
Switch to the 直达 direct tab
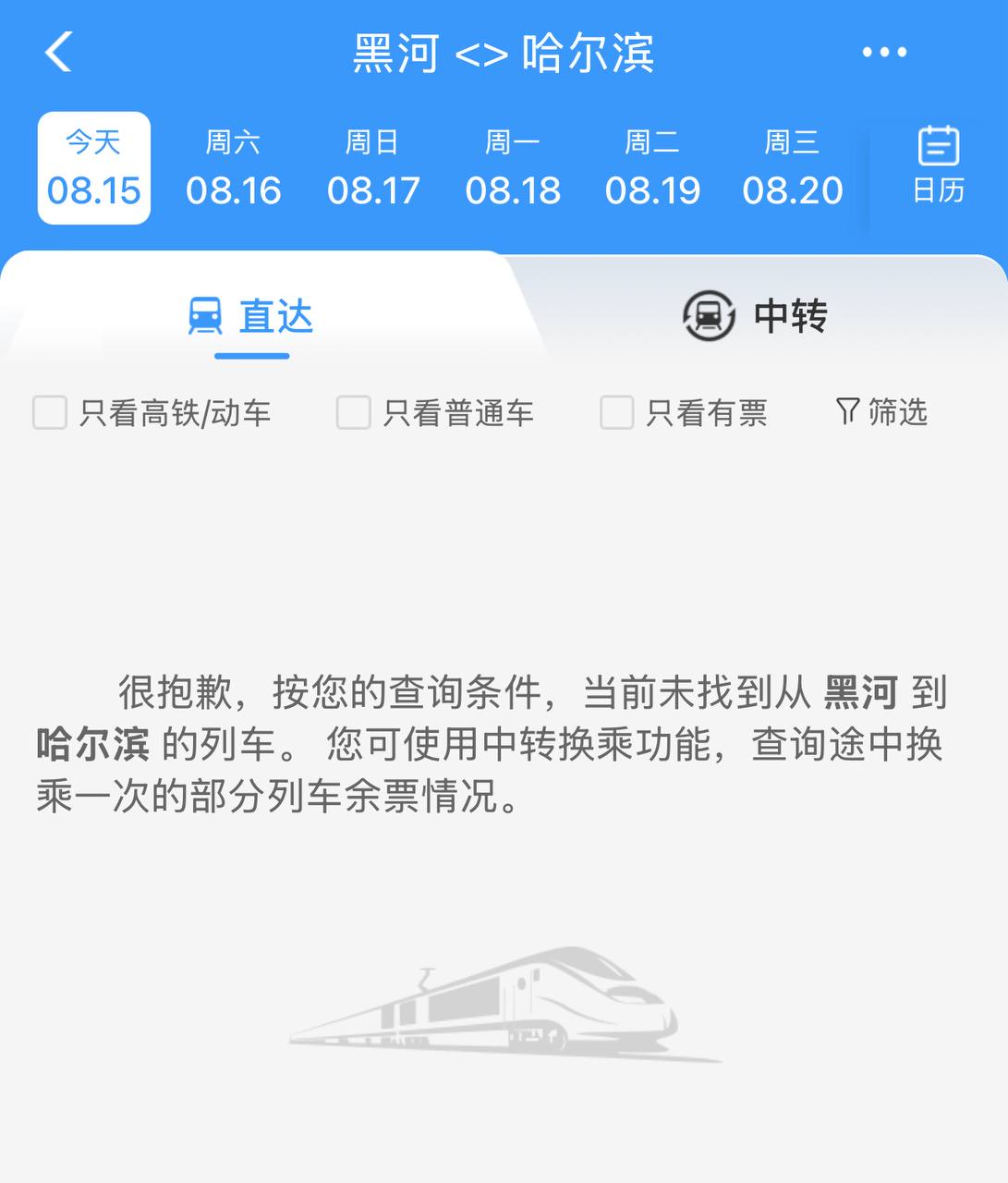251,316
